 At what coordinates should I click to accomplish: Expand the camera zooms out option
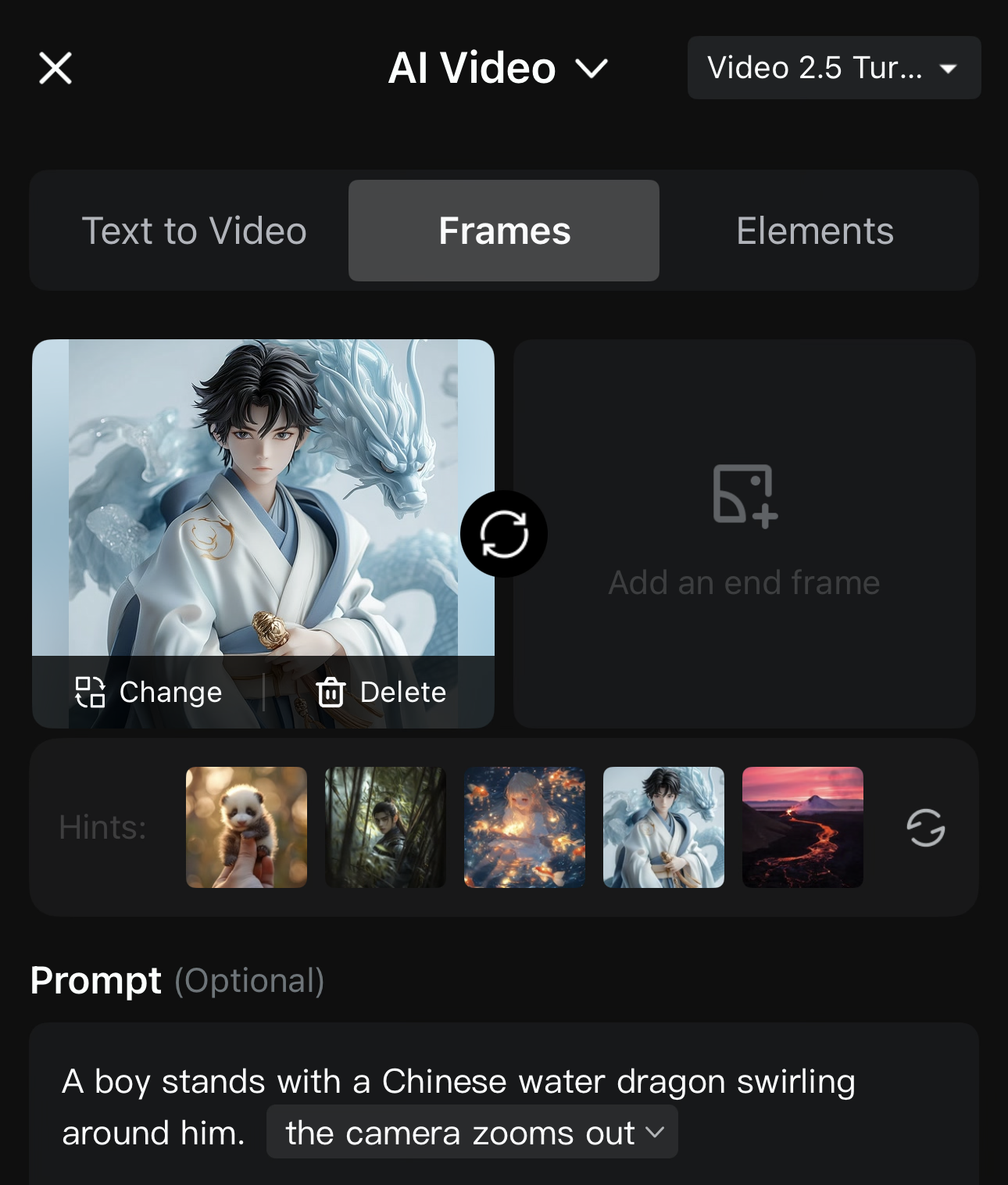pyautogui.click(x=472, y=1133)
